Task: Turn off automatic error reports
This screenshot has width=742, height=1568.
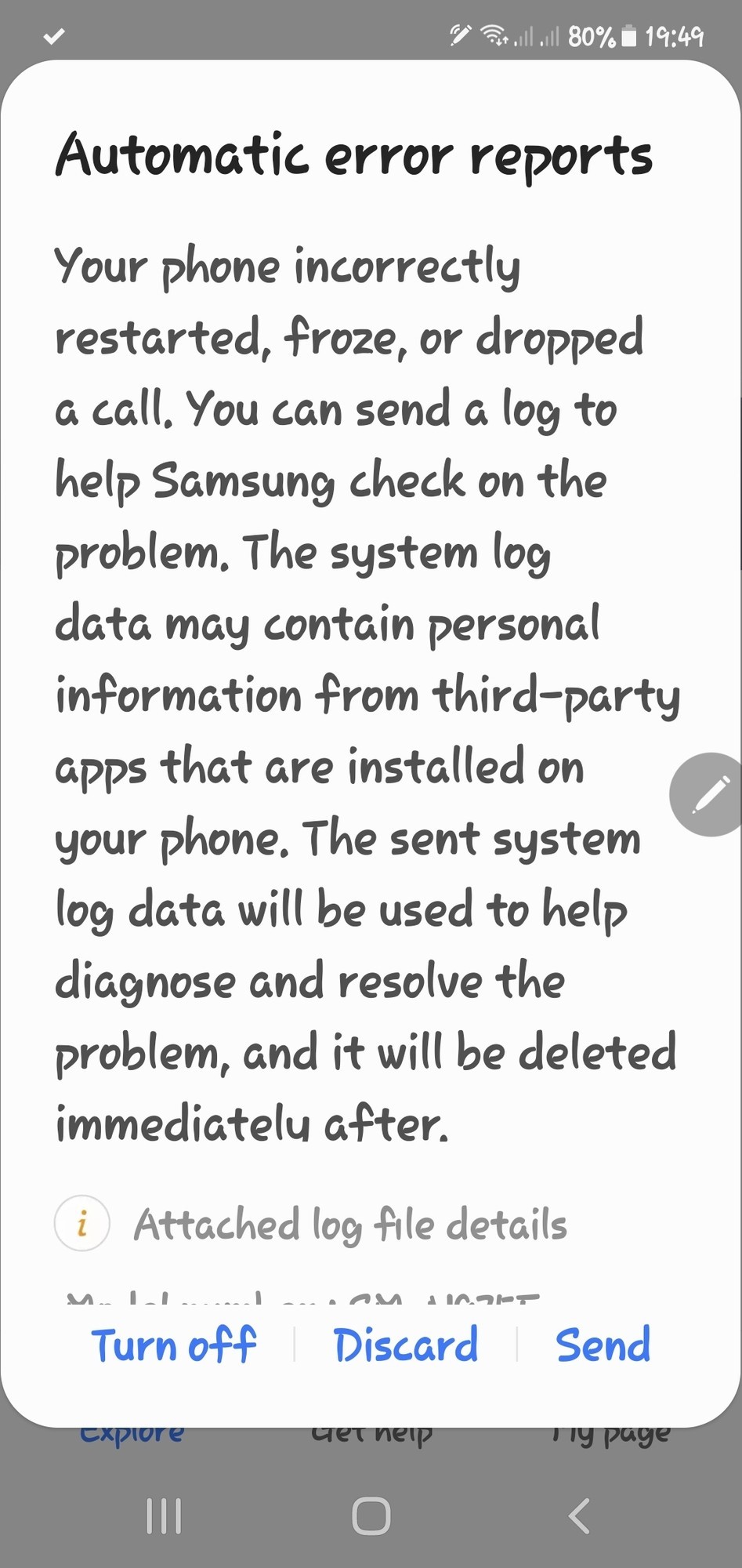Action: pyautogui.click(x=174, y=1345)
